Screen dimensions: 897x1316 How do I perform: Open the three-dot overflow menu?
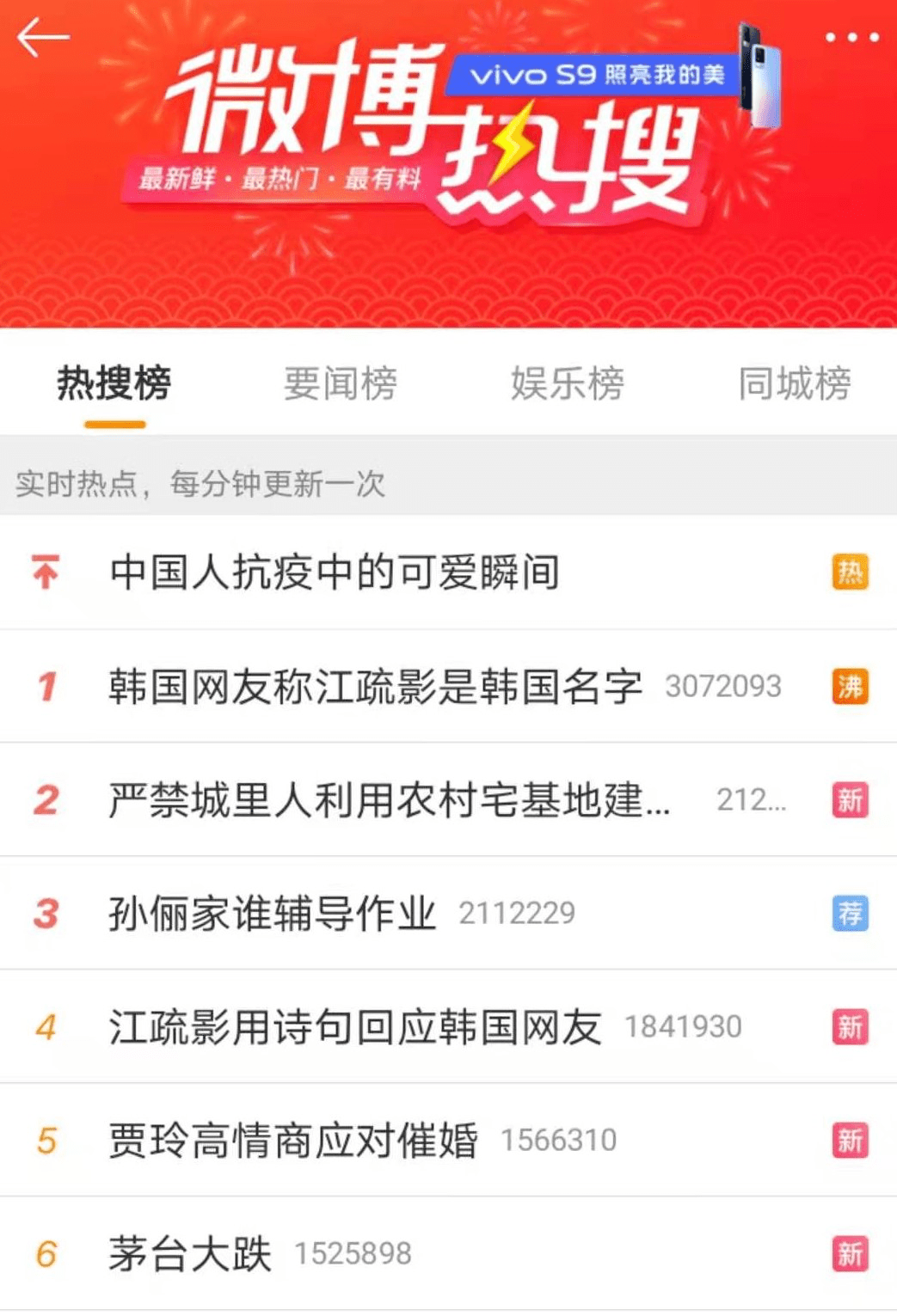(x=851, y=38)
